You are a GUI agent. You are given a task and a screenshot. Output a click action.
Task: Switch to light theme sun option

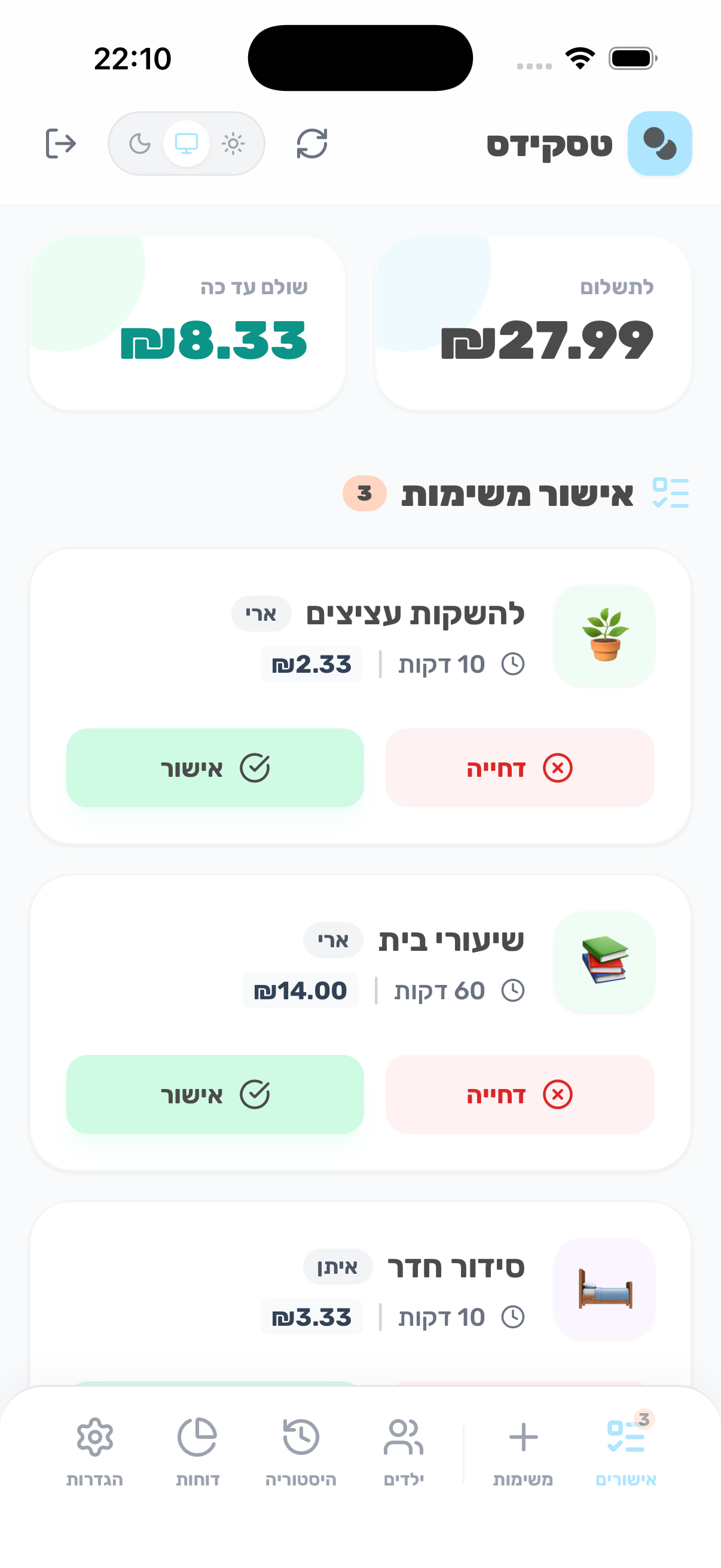[x=233, y=144]
